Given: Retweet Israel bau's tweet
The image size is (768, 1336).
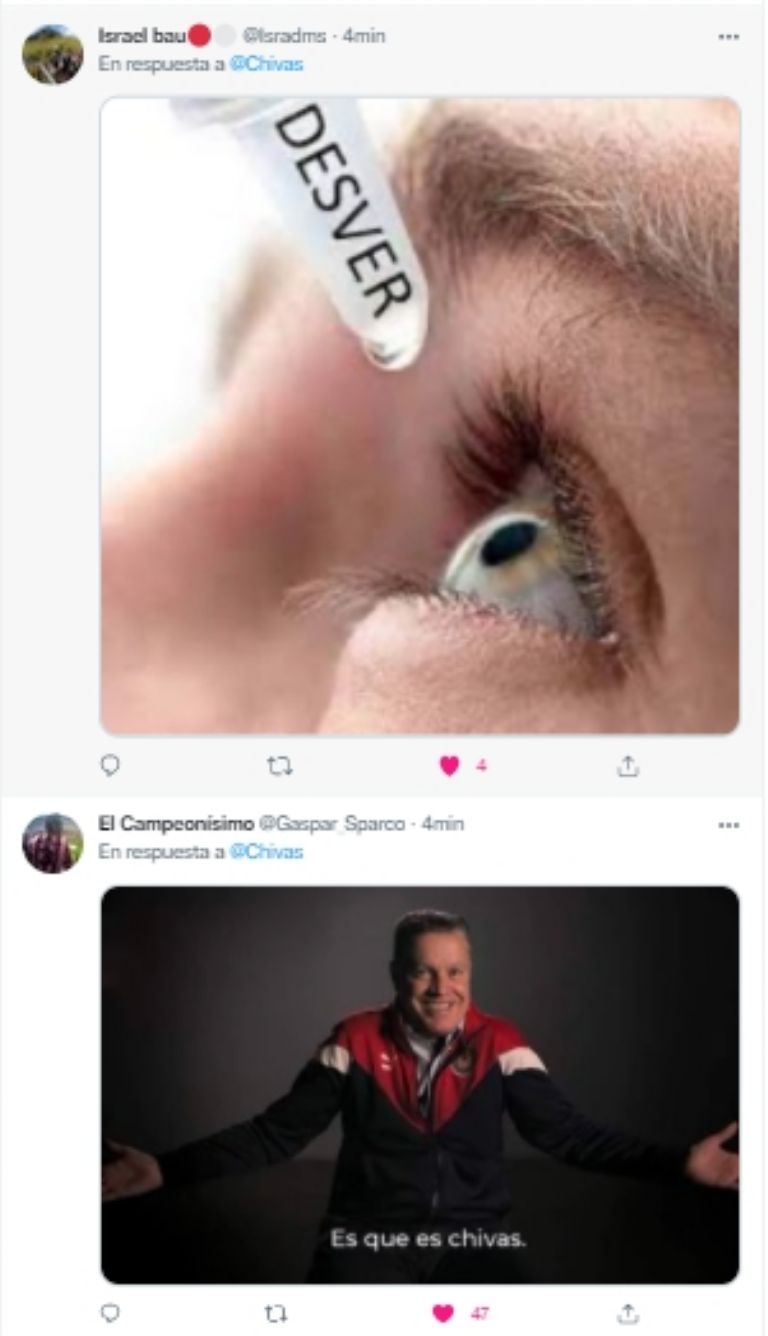Looking at the screenshot, I should [x=279, y=766].
